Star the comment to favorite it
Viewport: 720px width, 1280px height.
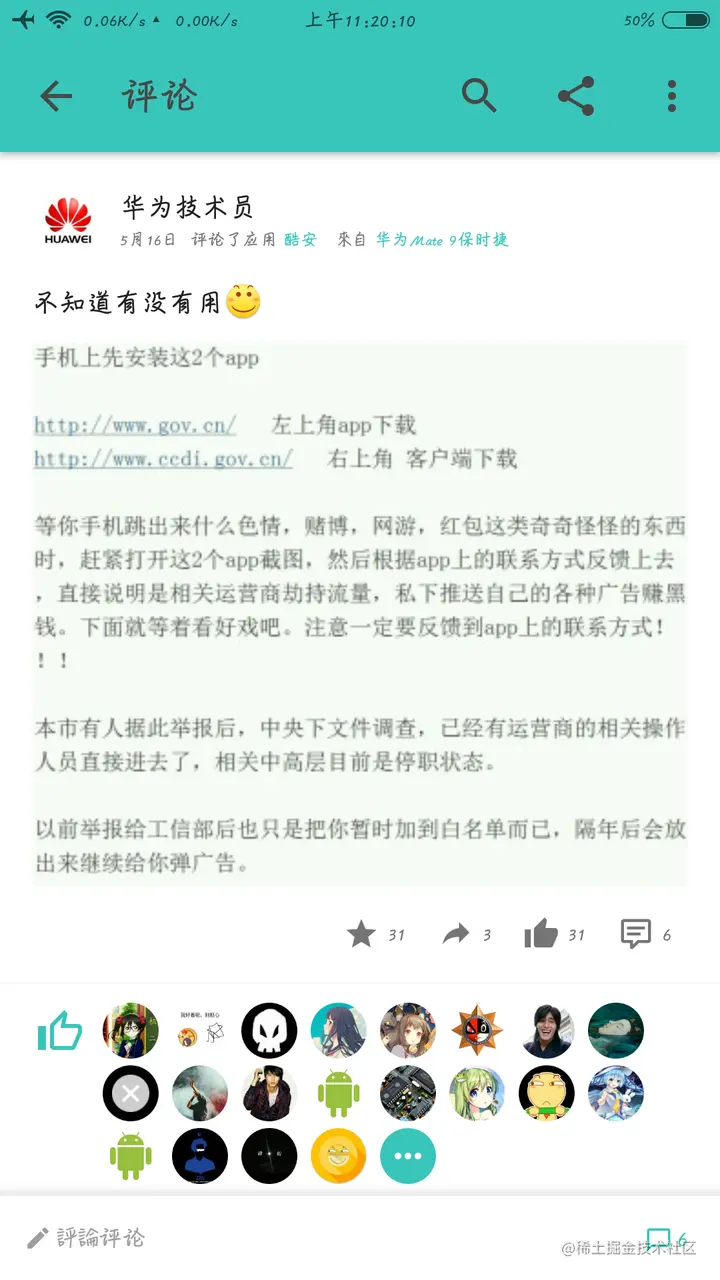coord(360,933)
